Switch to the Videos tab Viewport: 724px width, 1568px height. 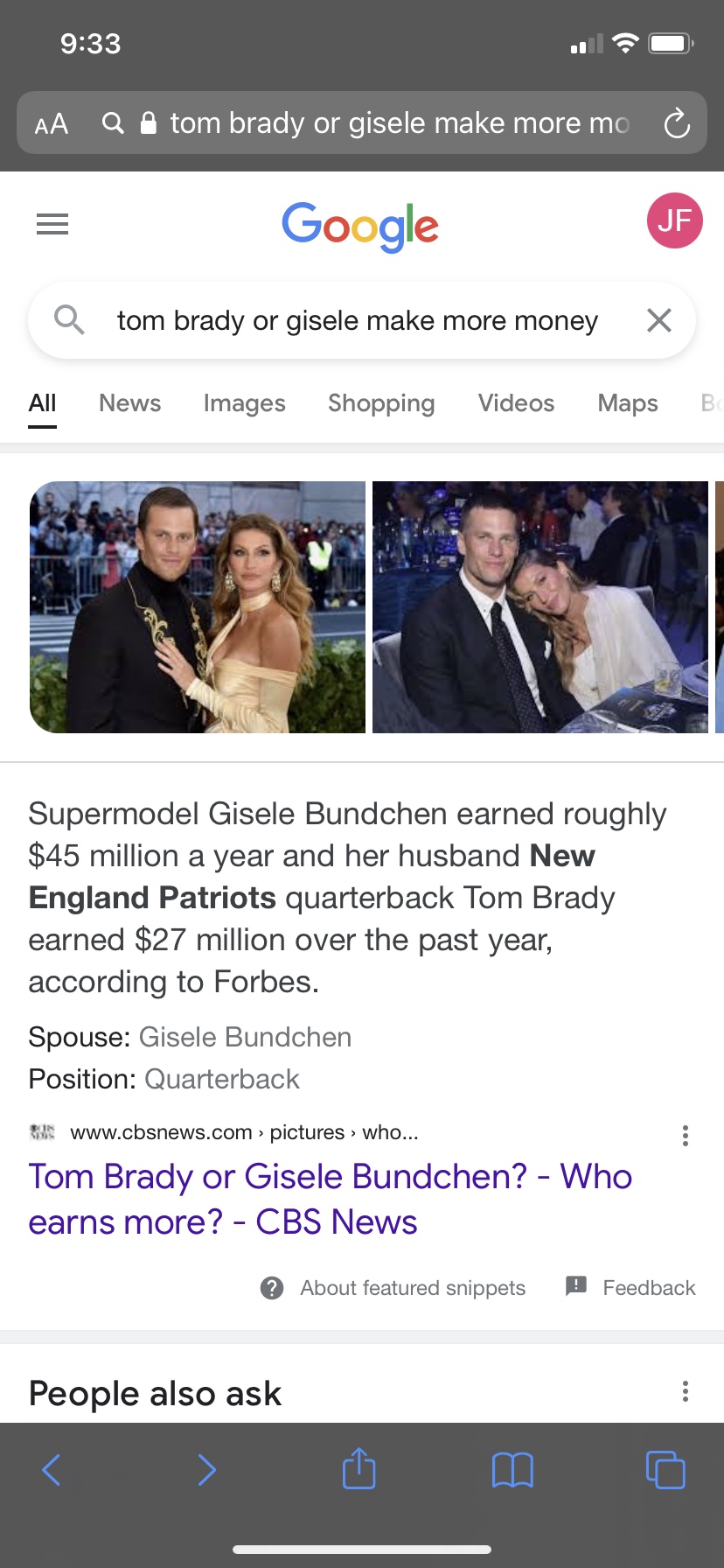pos(516,402)
